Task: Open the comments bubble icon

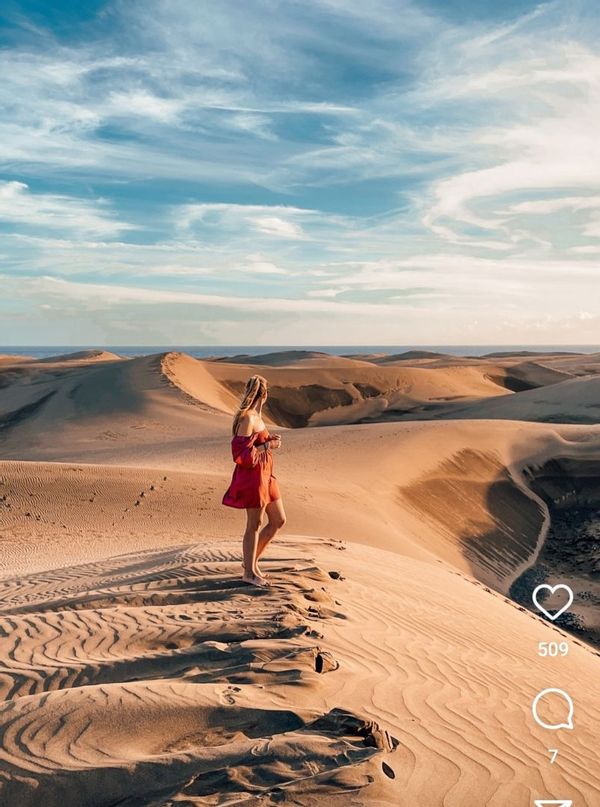Action: [552, 709]
